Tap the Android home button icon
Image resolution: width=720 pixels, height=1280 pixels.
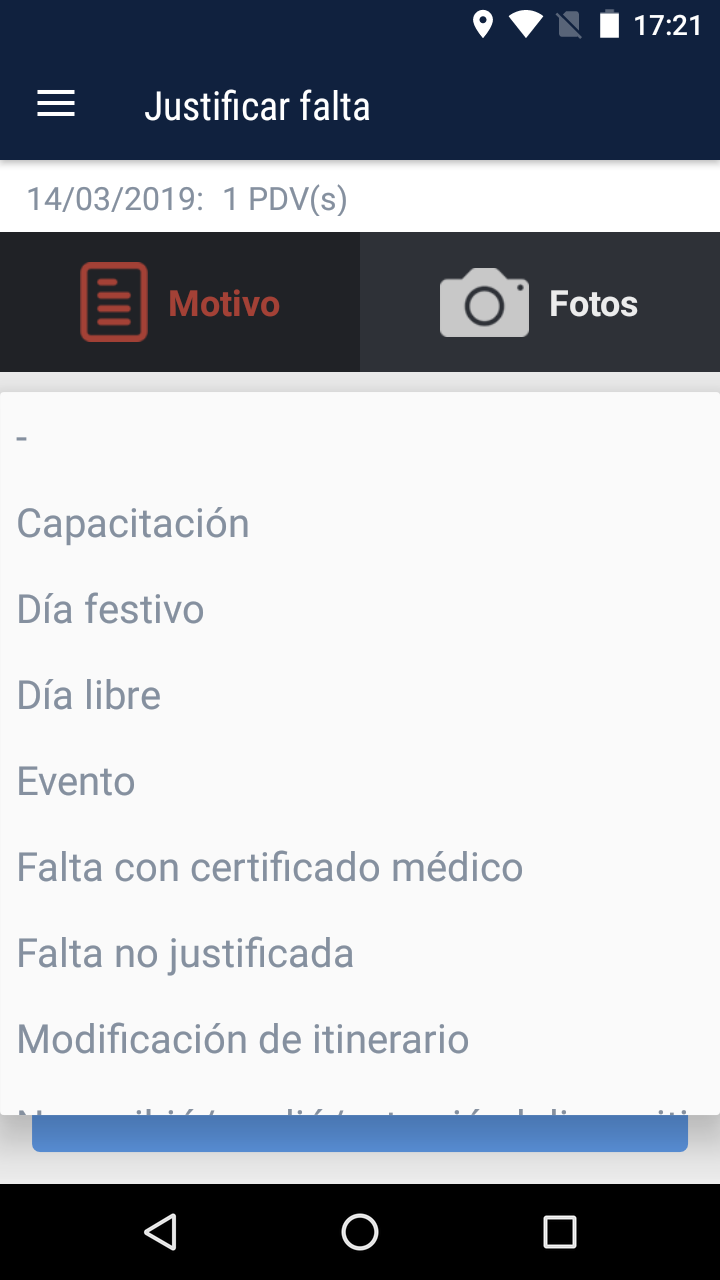click(x=360, y=1232)
